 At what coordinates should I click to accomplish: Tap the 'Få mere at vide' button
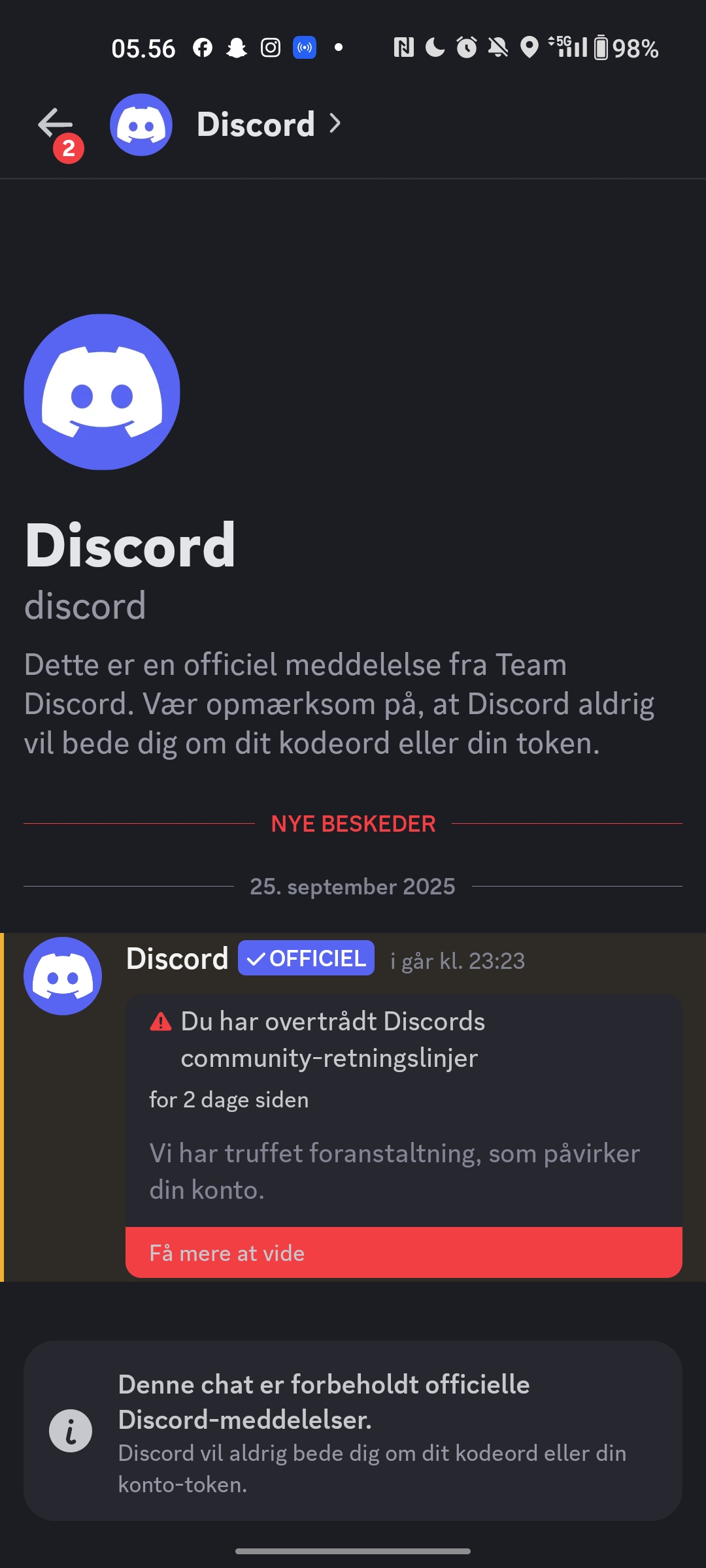[404, 1252]
